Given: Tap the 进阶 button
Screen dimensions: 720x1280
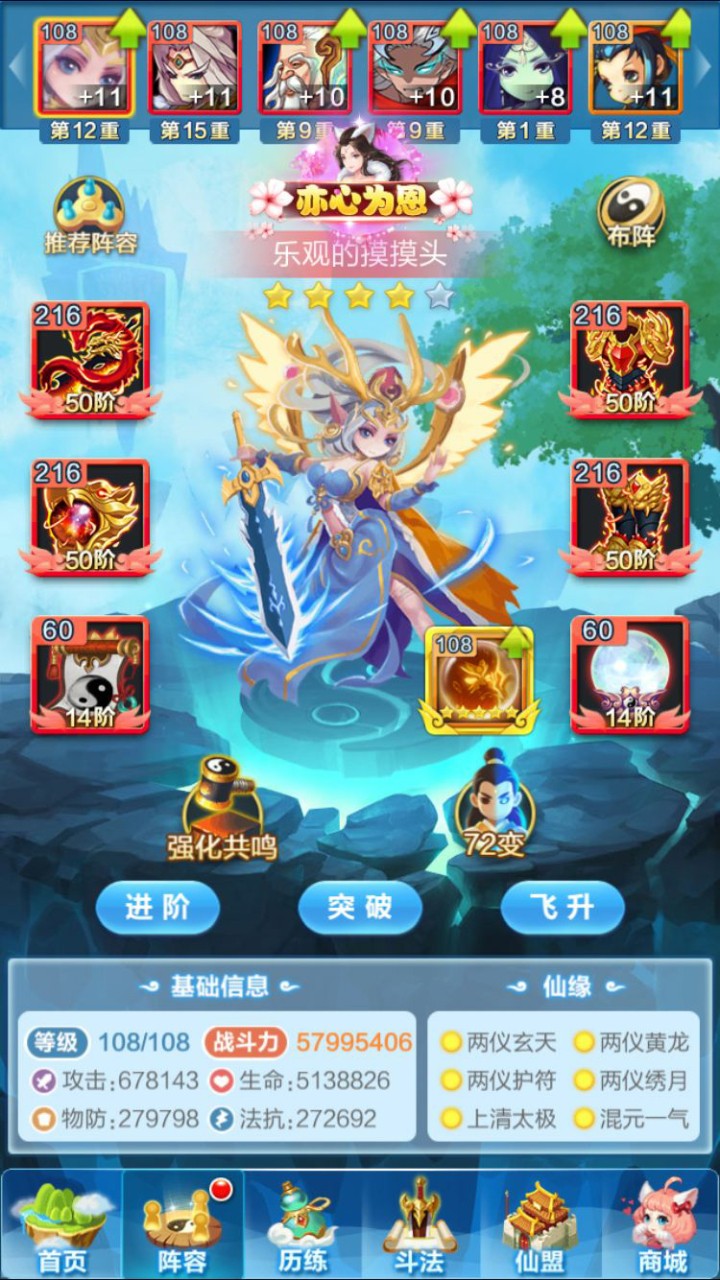Looking at the screenshot, I should pos(157,907).
